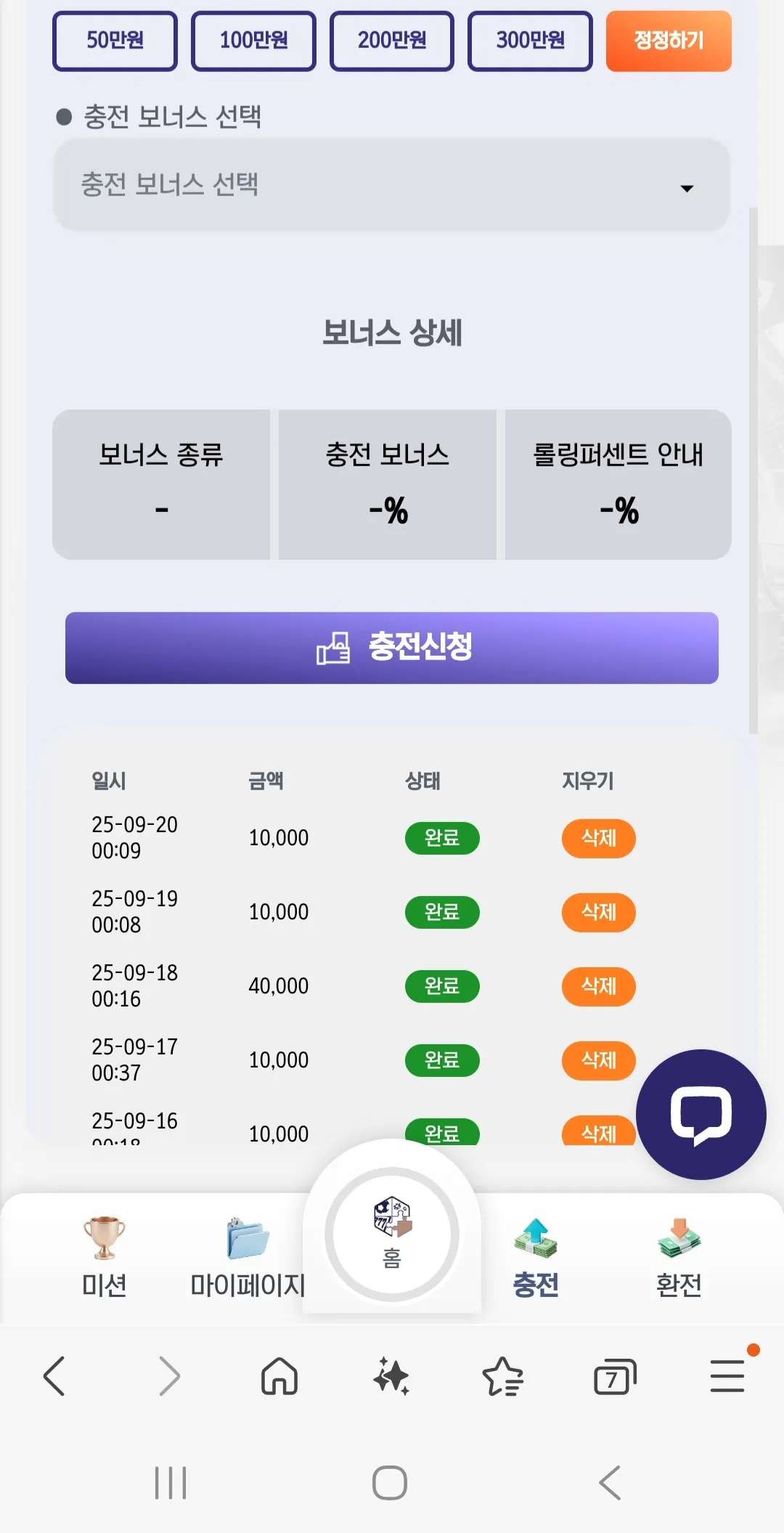This screenshot has width=784, height=1533.
Task: Tap the orange 정정하기 button
Action: [x=669, y=41]
